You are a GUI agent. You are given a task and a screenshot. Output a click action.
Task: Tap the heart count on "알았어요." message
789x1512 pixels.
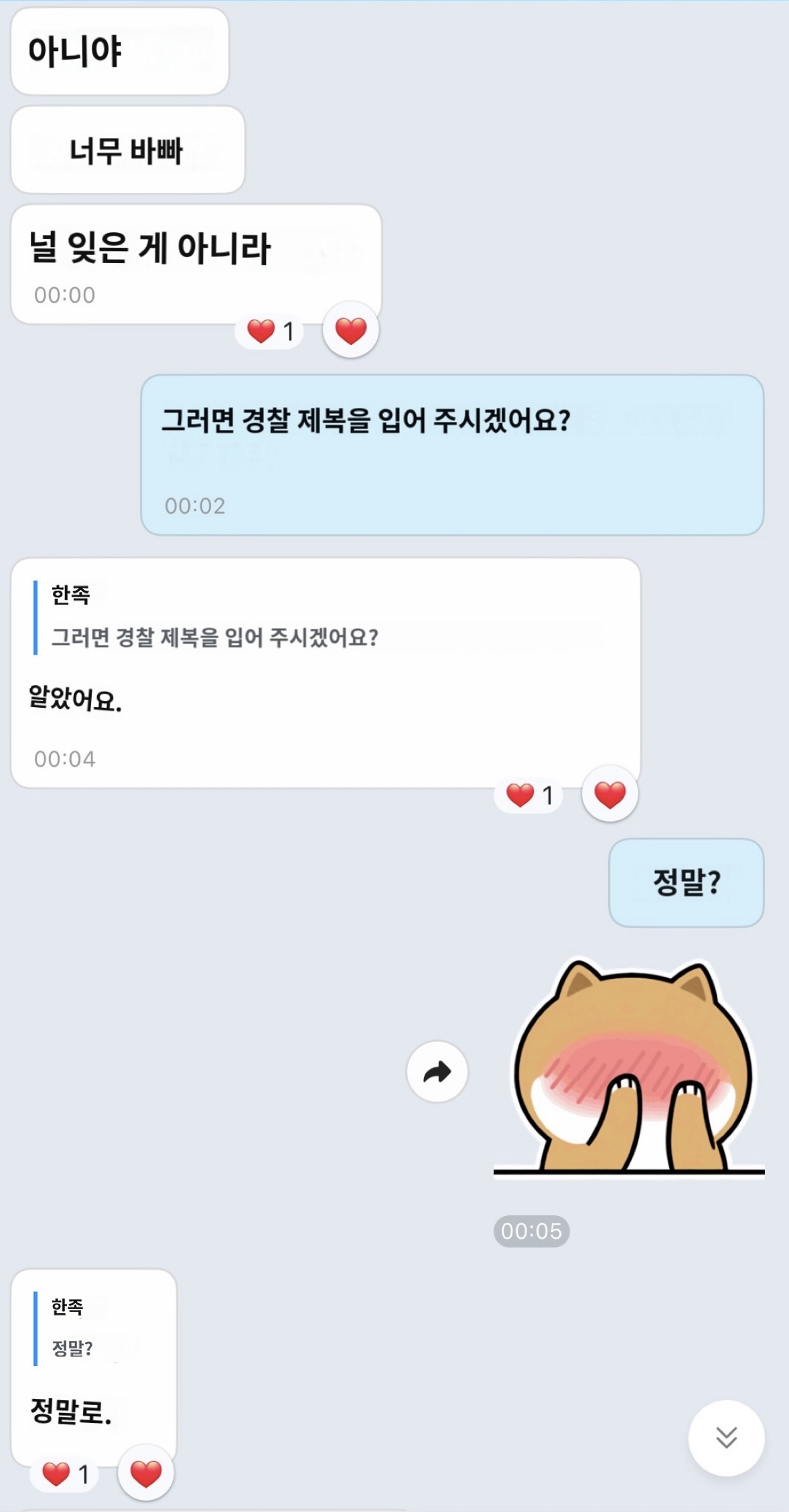(529, 795)
